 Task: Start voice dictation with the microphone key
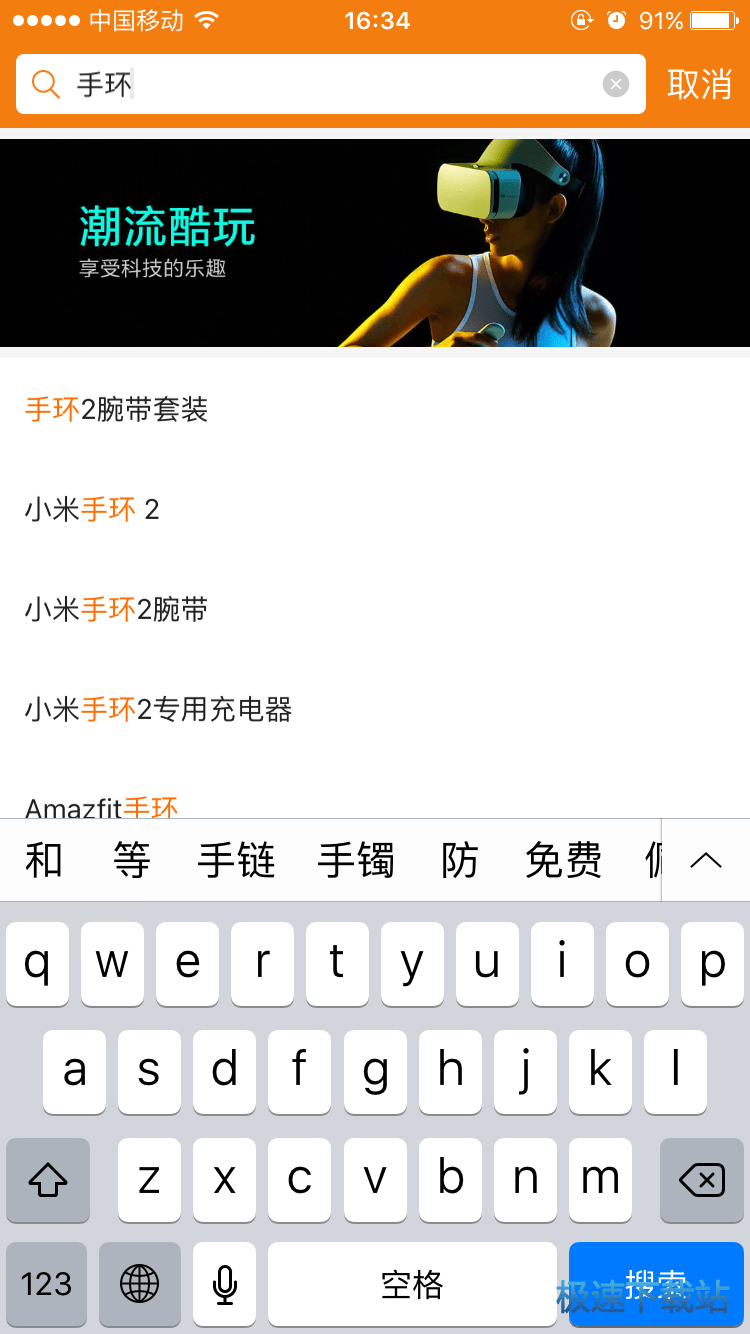[225, 1283]
